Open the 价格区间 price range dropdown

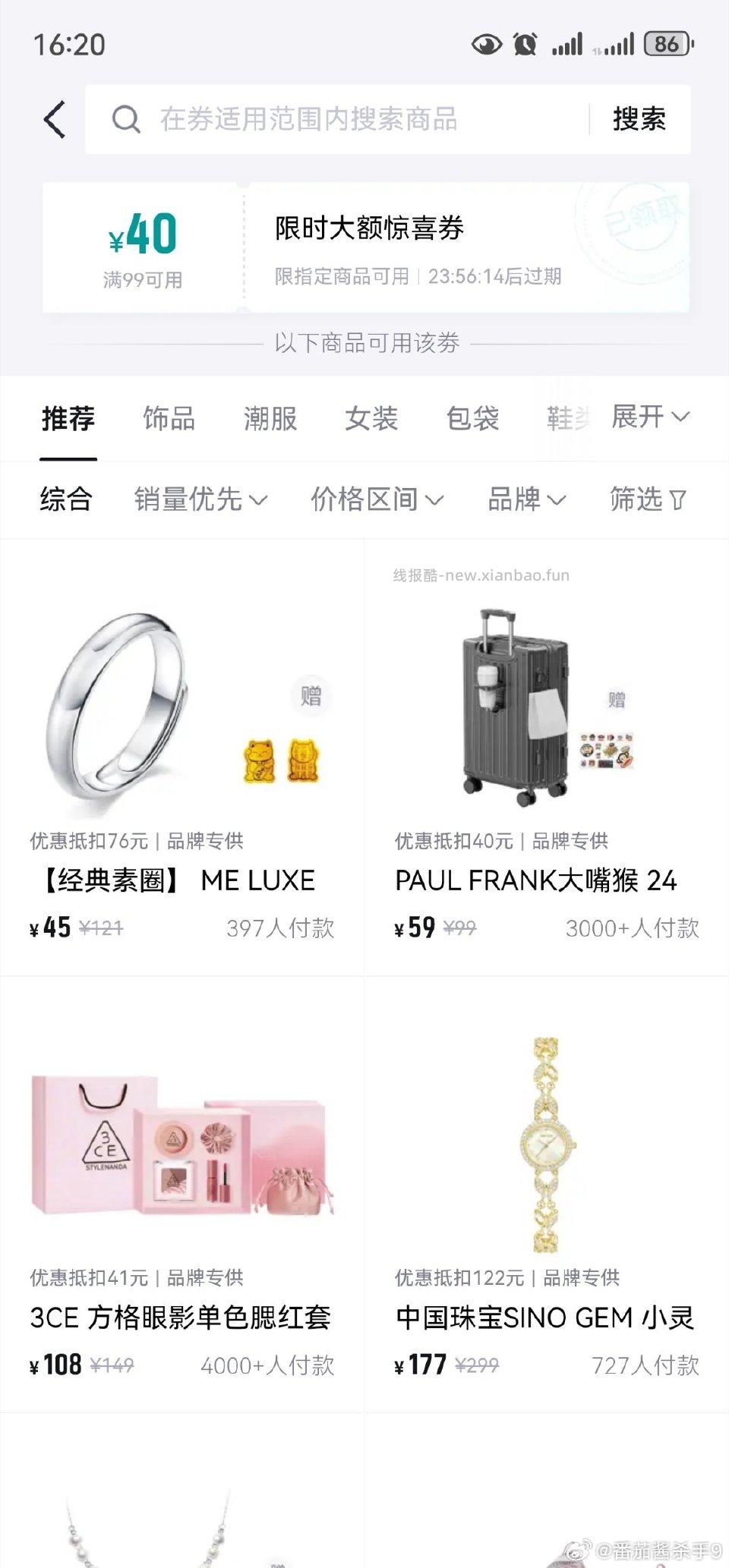tap(374, 499)
